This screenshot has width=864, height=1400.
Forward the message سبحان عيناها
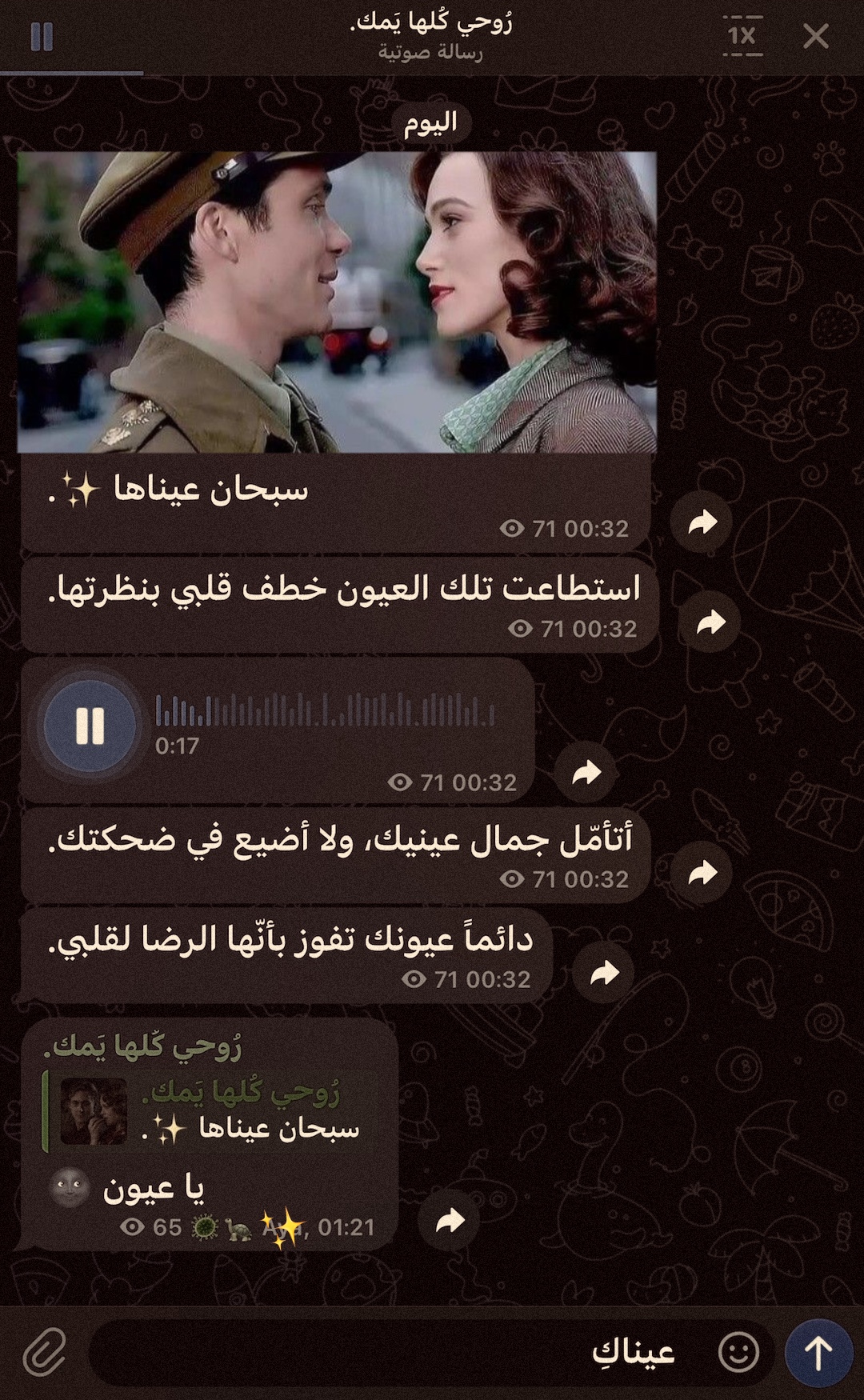(702, 523)
